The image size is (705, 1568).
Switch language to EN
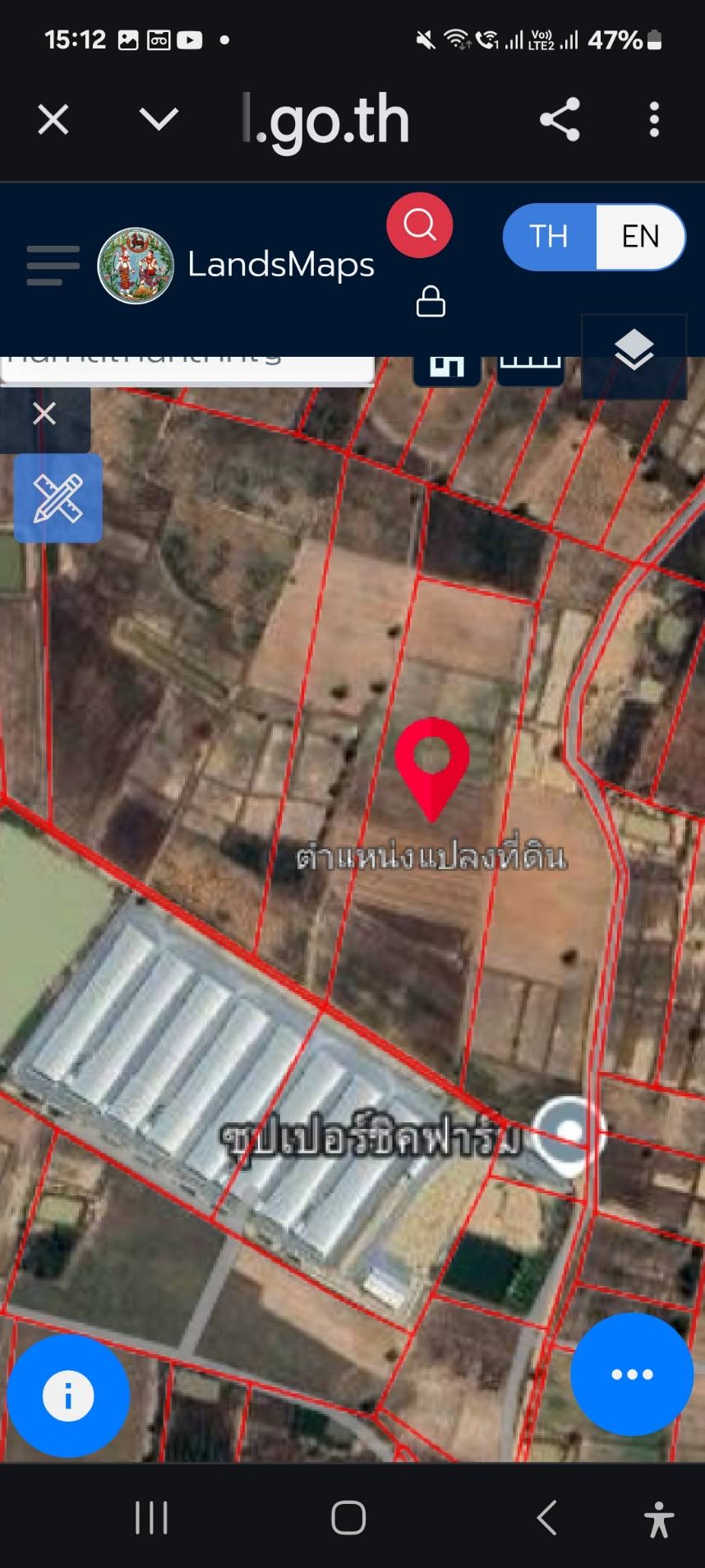pos(640,237)
